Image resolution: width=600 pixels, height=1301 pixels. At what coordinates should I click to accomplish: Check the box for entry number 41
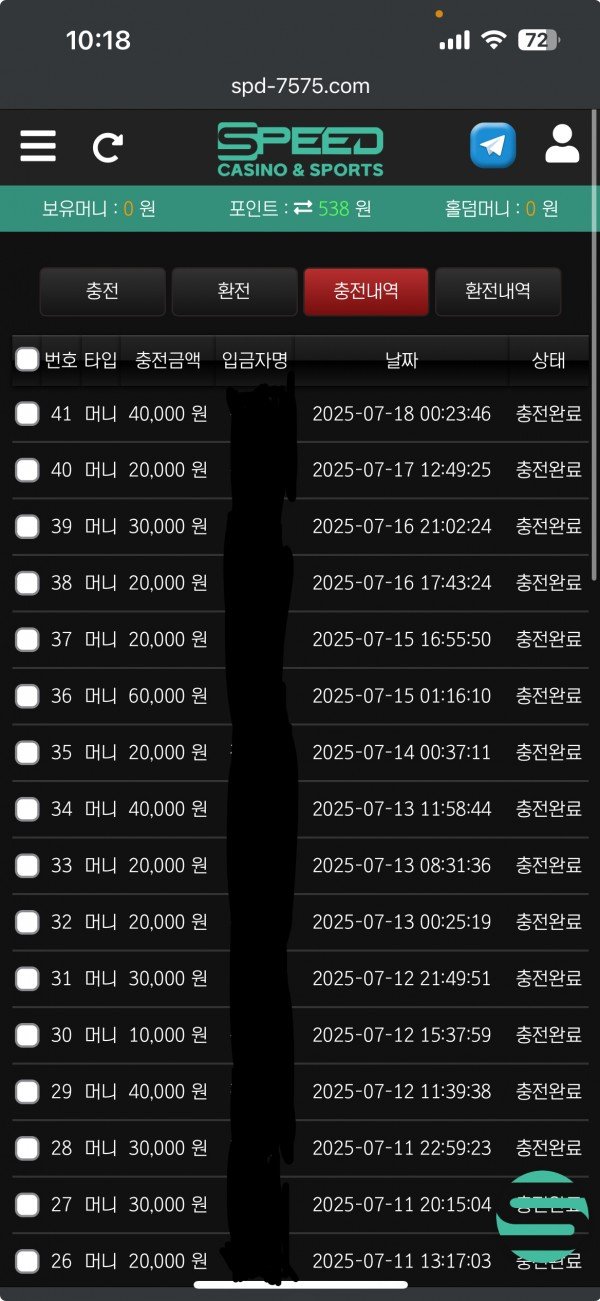point(27,413)
